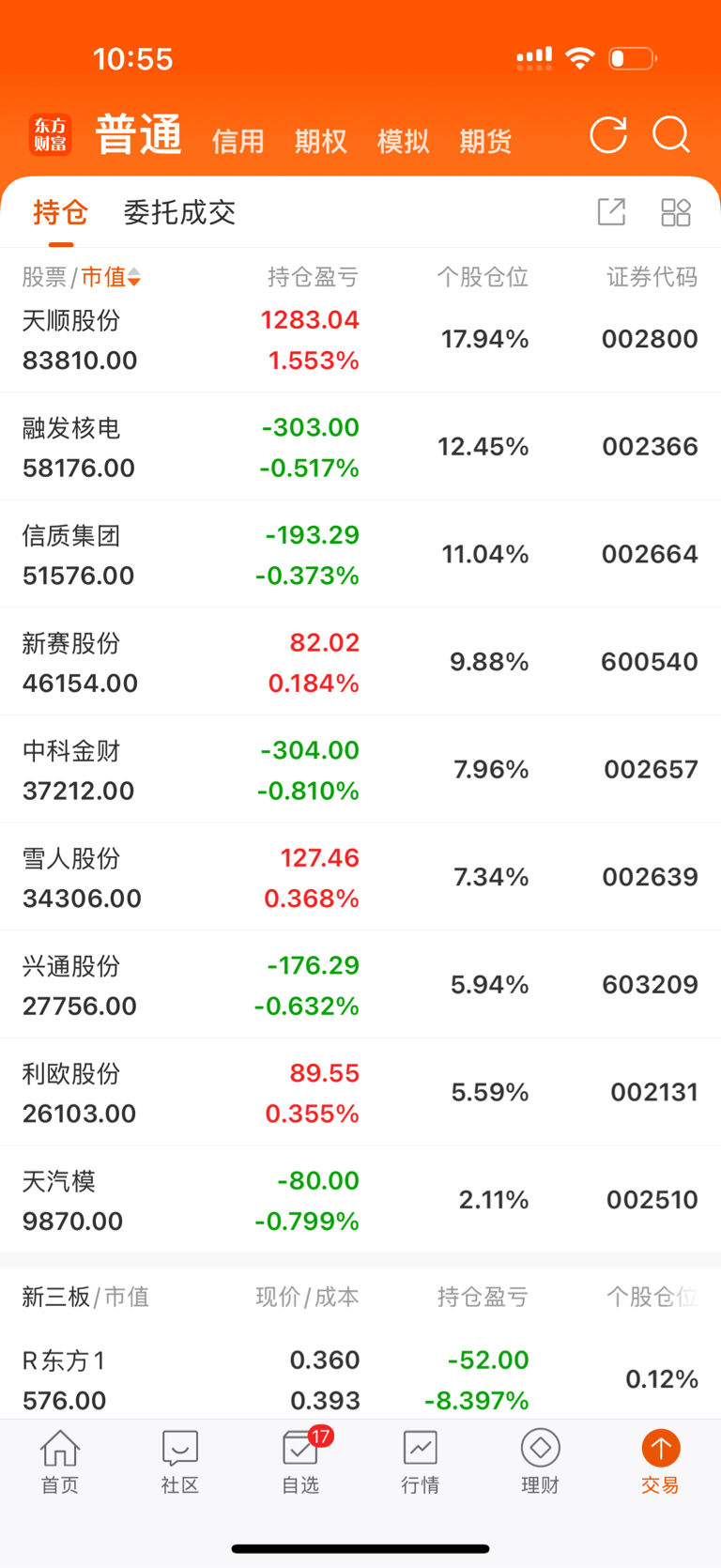Switch to 委托成交 tab
The image size is (721, 1568).
pyautogui.click(x=179, y=213)
